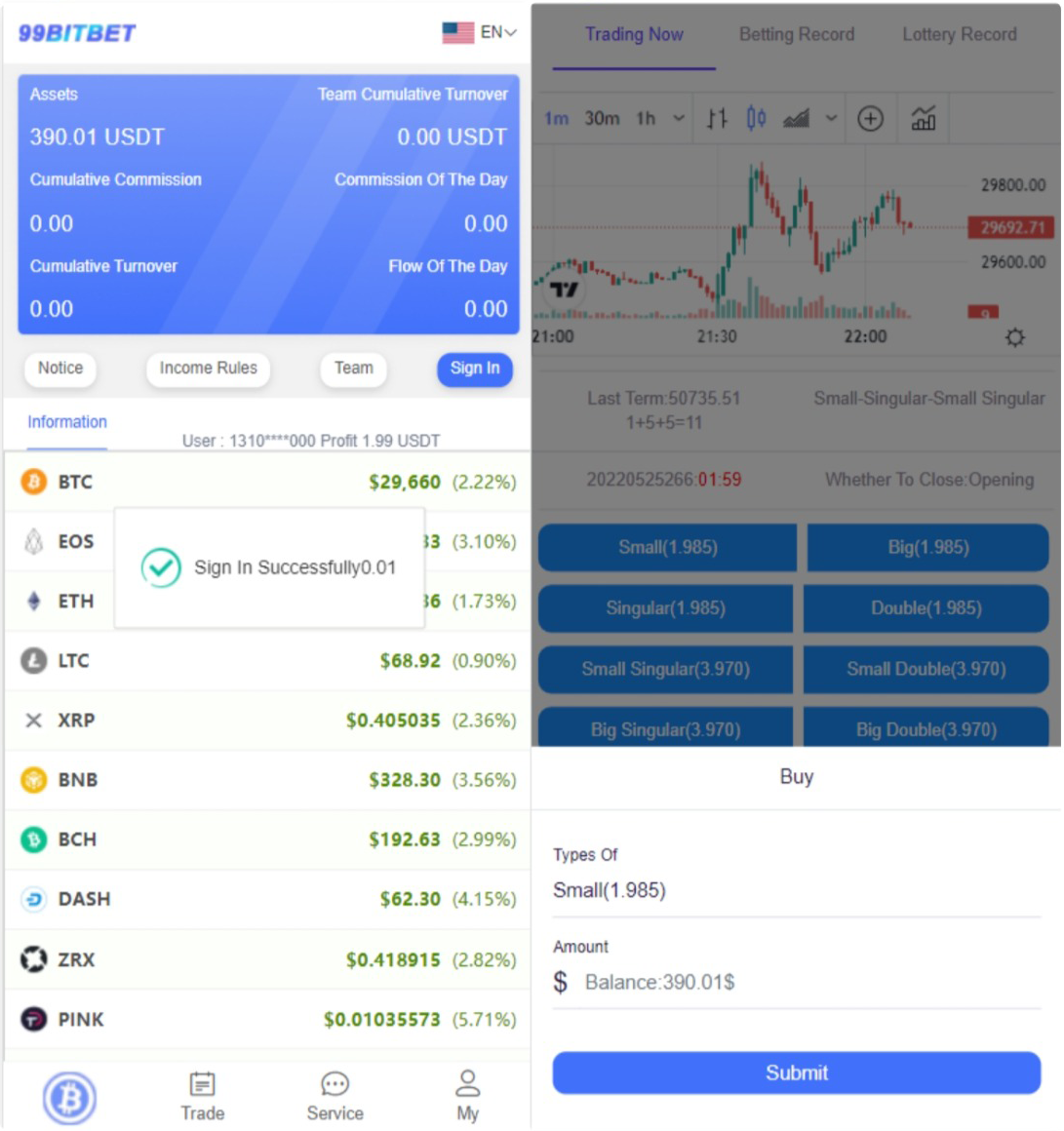
Task: Select the PINK coin row
Action: (x=268, y=1020)
